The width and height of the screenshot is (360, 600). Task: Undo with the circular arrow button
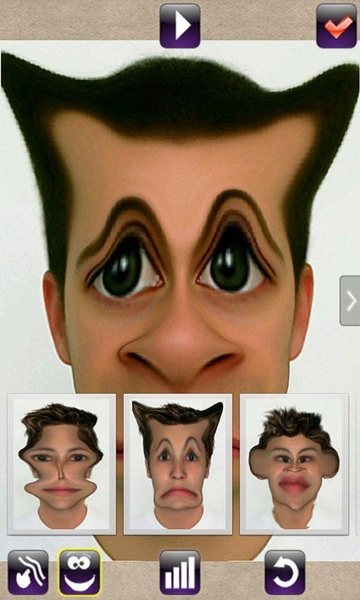(x=285, y=572)
